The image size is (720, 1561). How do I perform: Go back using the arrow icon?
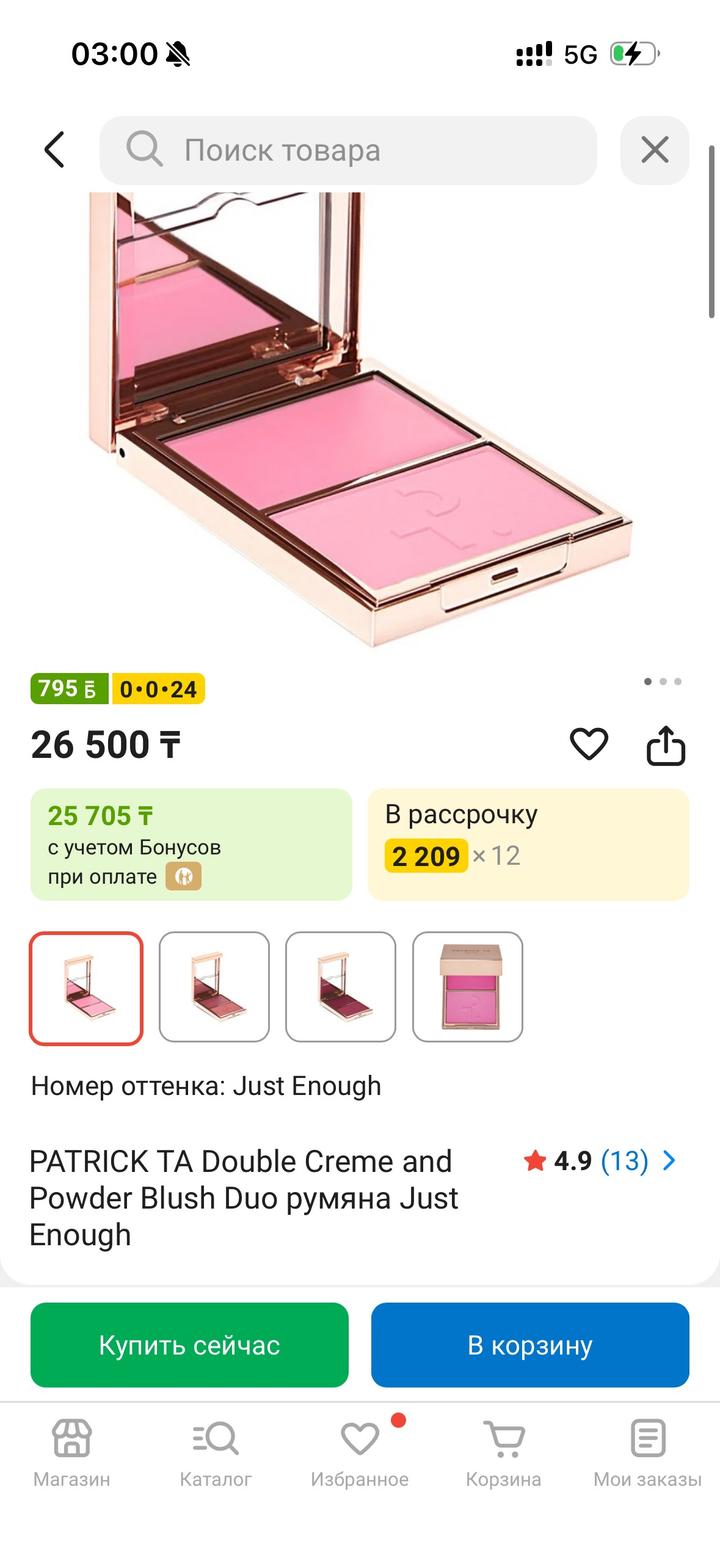[54, 150]
